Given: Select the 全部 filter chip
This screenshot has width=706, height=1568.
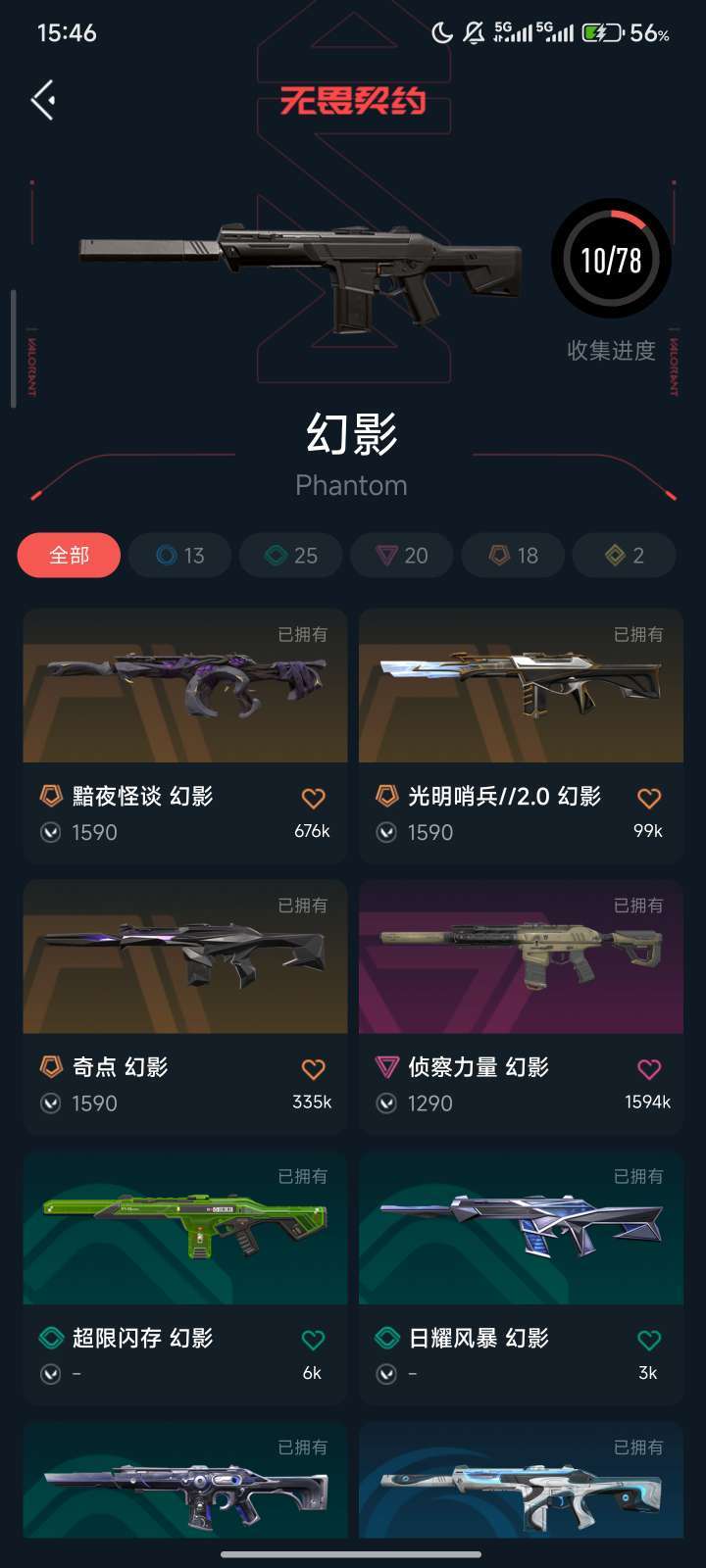Looking at the screenshot, I should tap(69, 556).
